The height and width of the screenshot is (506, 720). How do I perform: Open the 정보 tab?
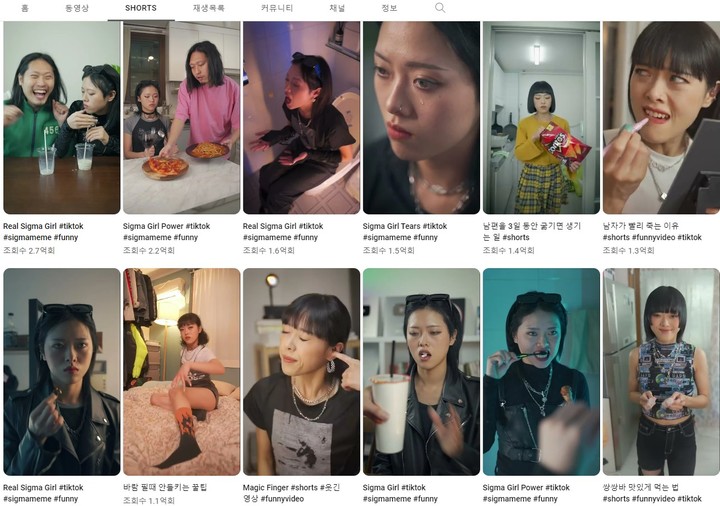point(389,8)
